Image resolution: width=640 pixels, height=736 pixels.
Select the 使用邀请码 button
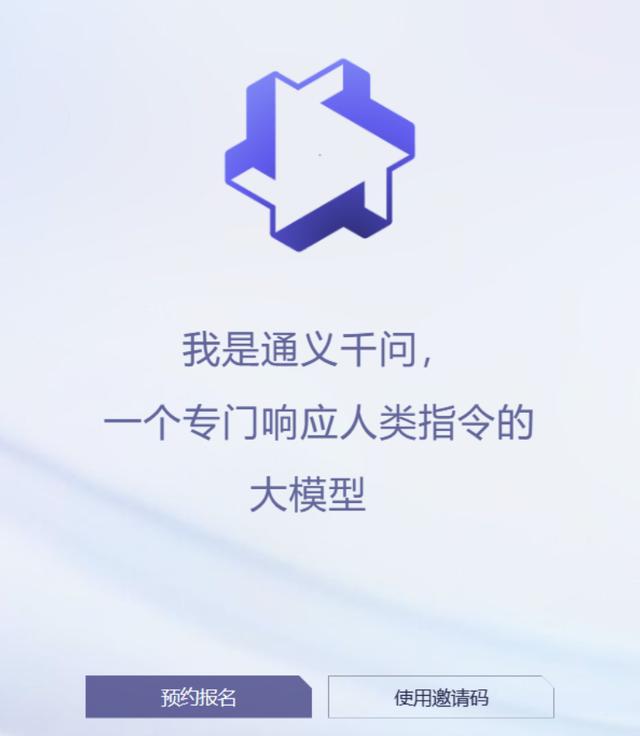(x=440, y=697)
